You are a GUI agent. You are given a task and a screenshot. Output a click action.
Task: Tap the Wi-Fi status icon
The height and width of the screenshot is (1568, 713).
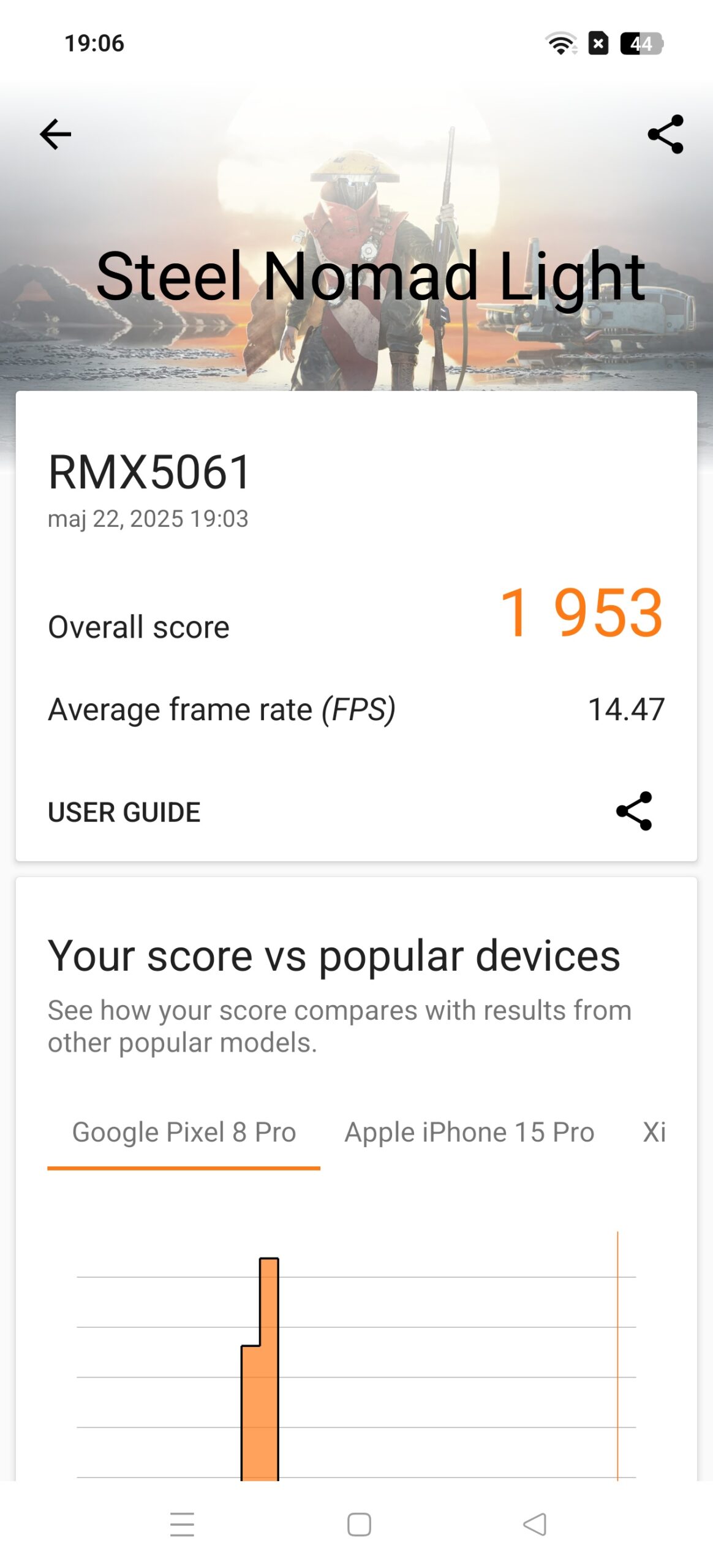561,44
